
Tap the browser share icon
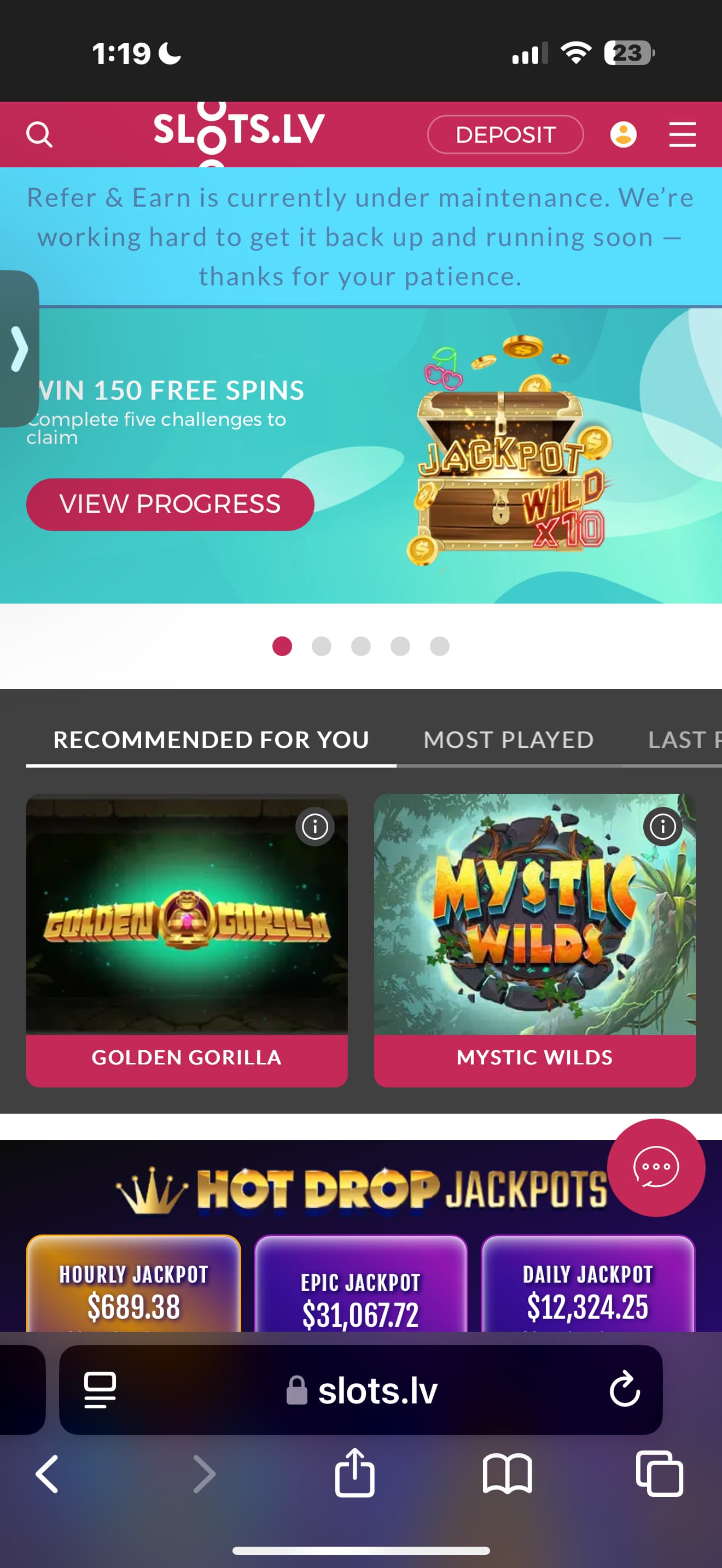click(x=354, y=1473)
